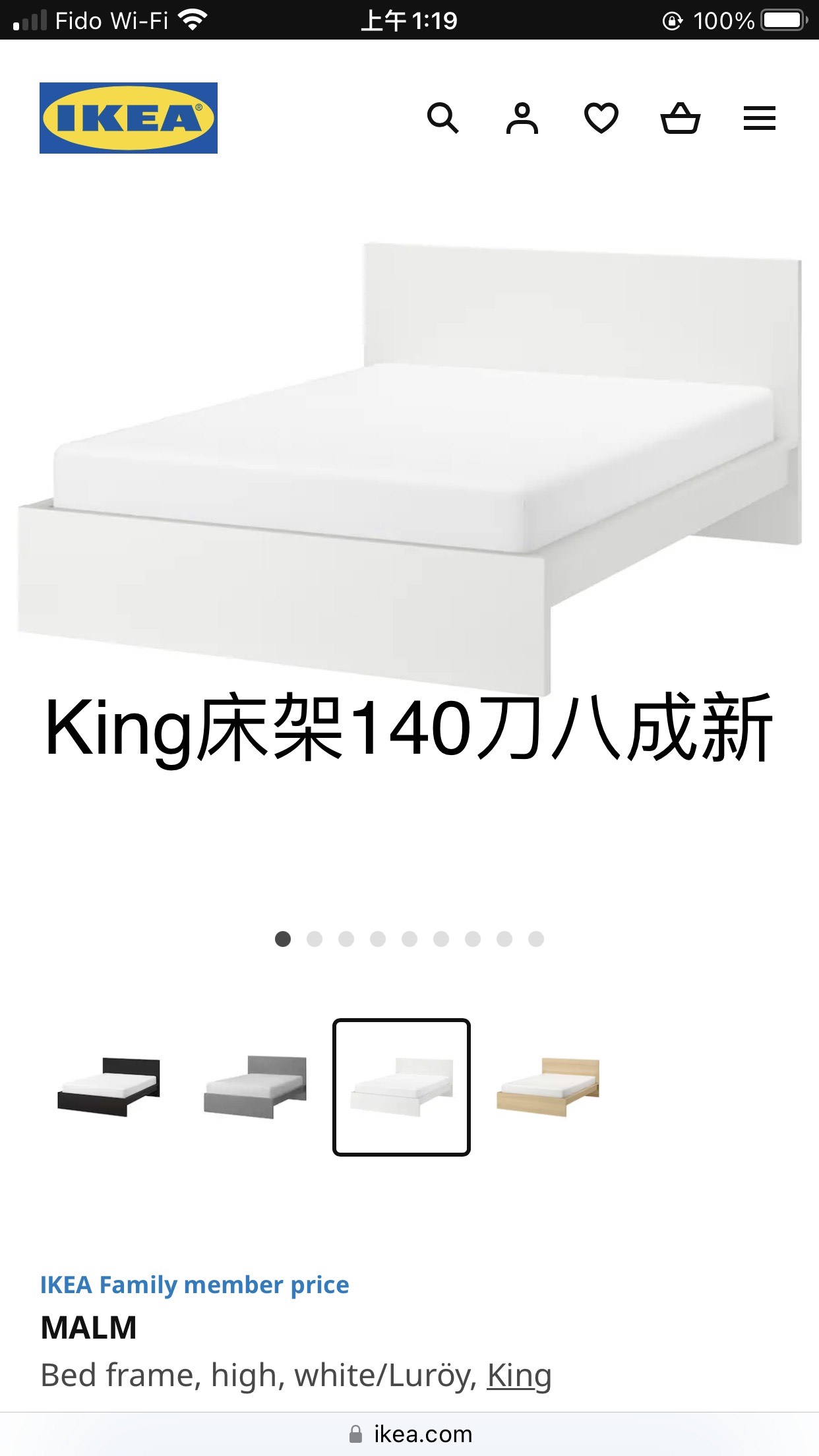Image resolution: width=819 pixels, height=1456 pixels.
Task: Open the account profile icon
Action: click(x=522, y=119)
